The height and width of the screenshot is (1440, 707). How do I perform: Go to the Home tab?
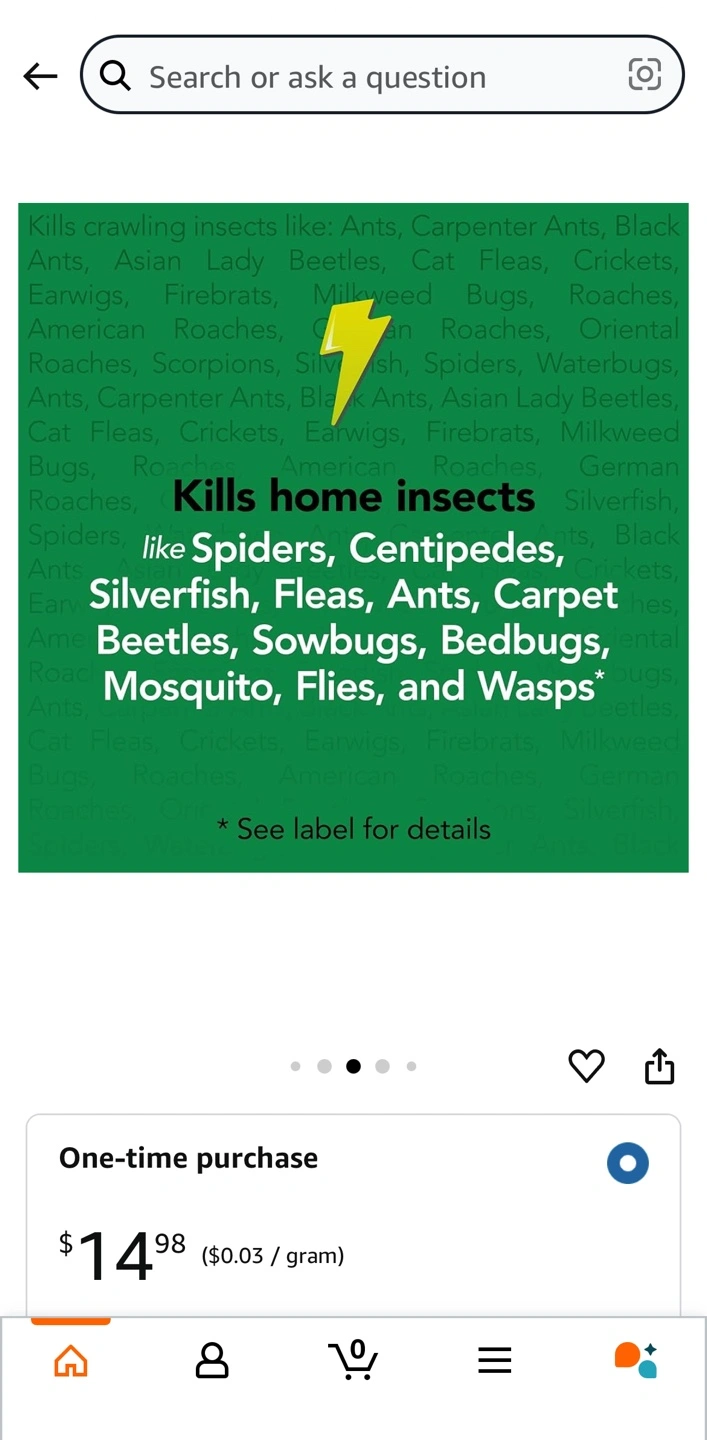tap(70, 1360)
